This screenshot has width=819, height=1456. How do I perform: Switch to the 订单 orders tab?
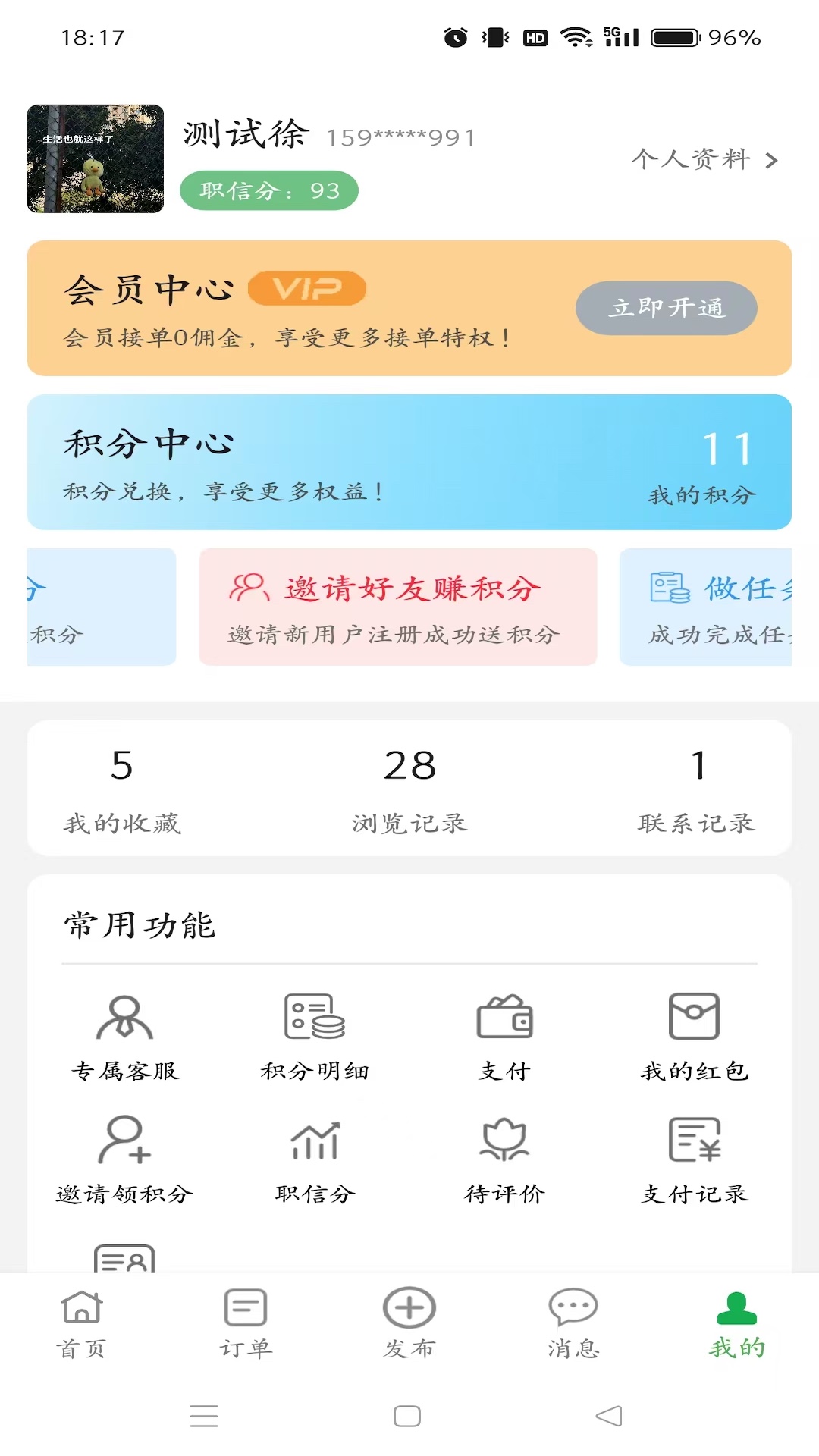[246, 1323]
